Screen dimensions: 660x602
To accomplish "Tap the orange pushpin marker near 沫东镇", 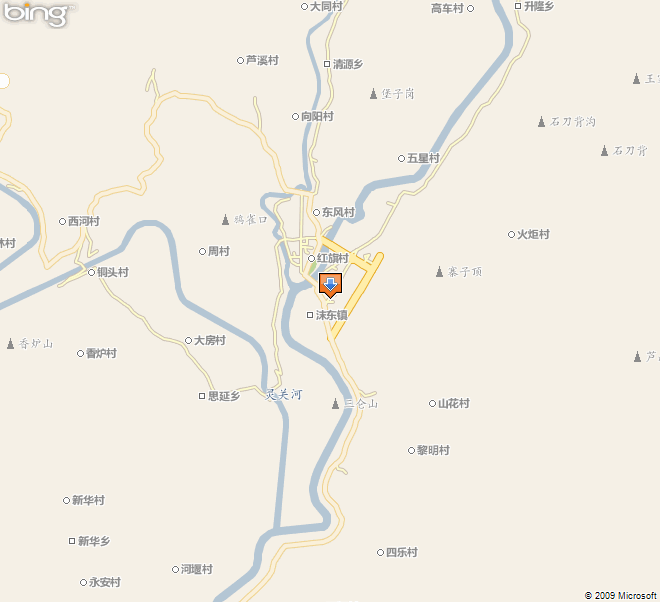I will point(330,284).
